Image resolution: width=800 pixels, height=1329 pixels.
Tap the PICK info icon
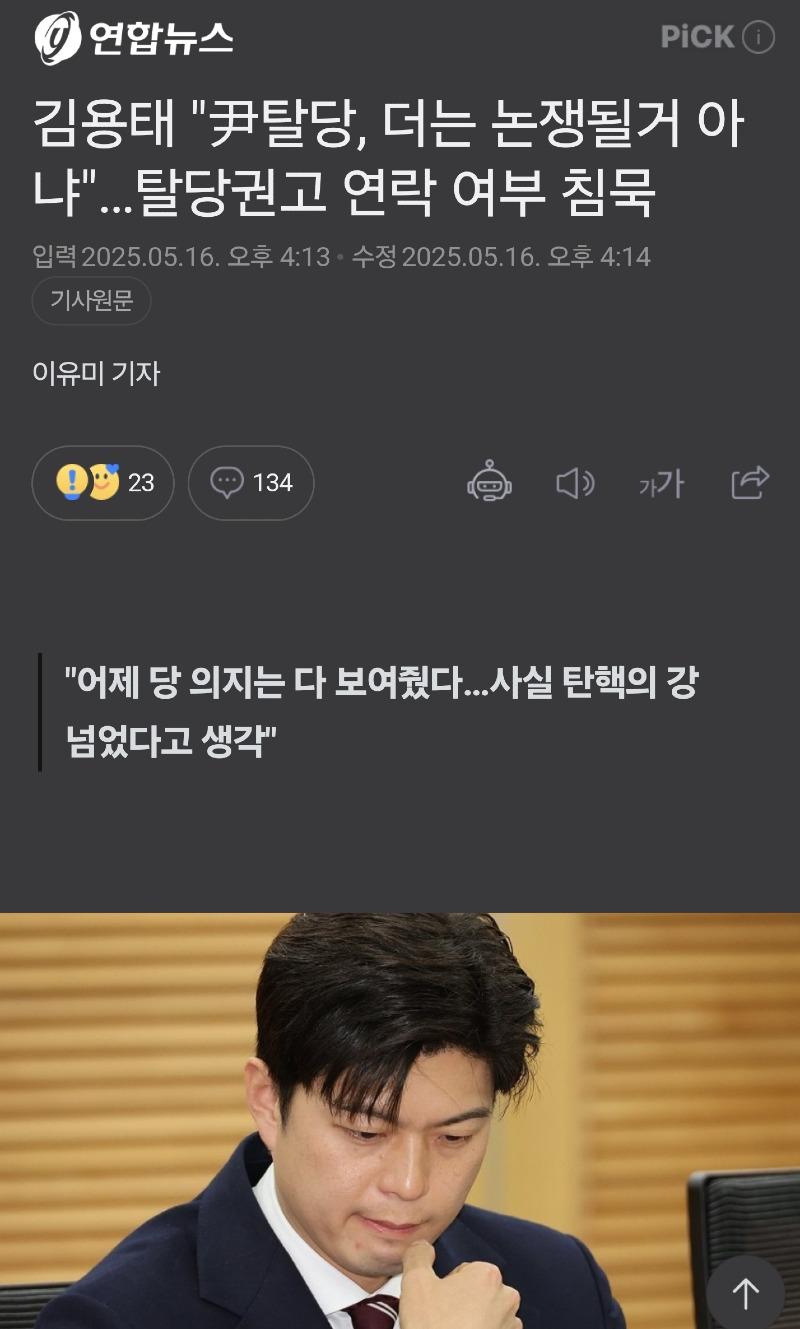tap(759, 38)
